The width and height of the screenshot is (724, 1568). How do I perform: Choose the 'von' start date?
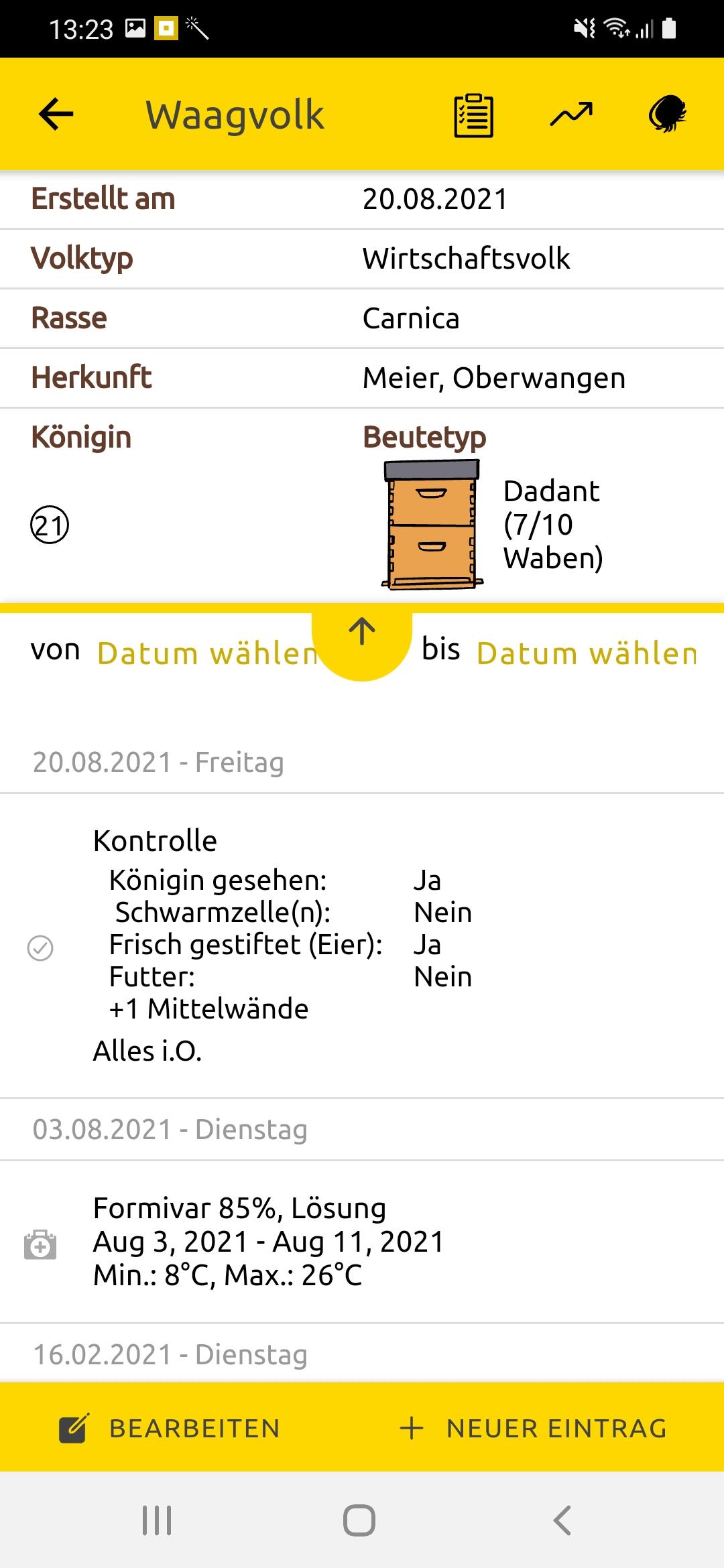click(x=208, y=653)
